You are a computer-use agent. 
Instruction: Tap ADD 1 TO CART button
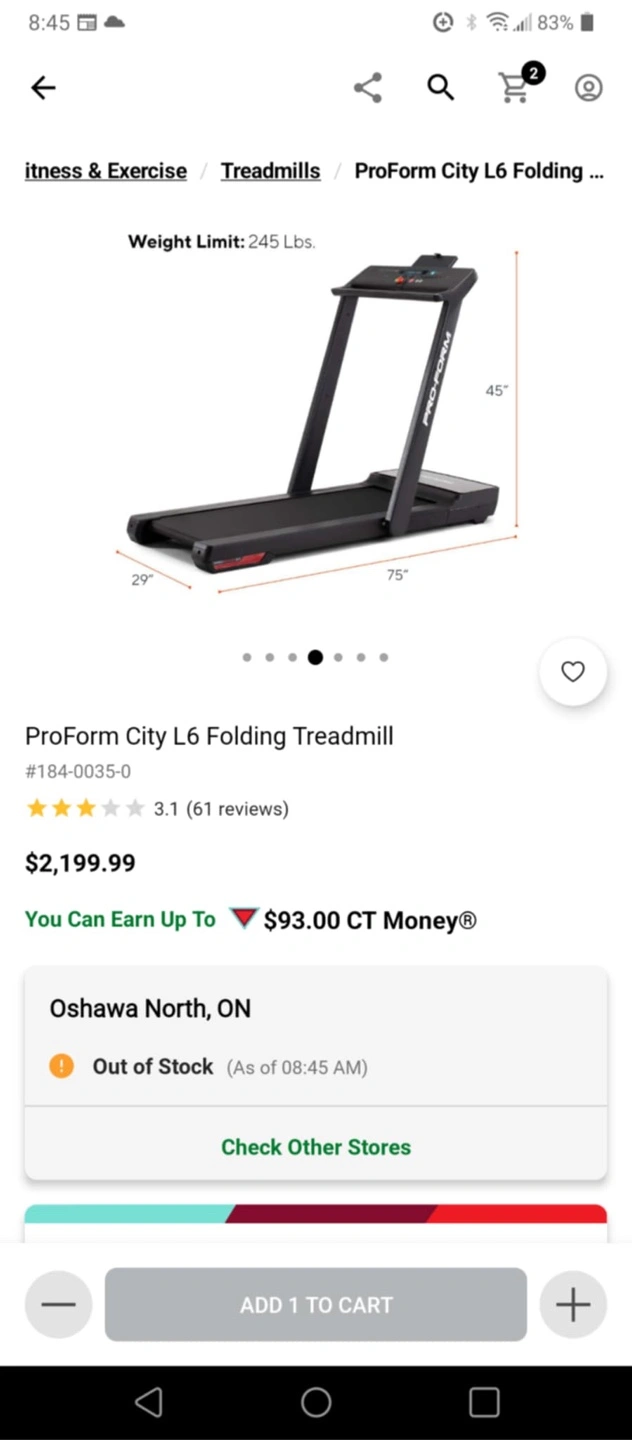point(316,1305)
